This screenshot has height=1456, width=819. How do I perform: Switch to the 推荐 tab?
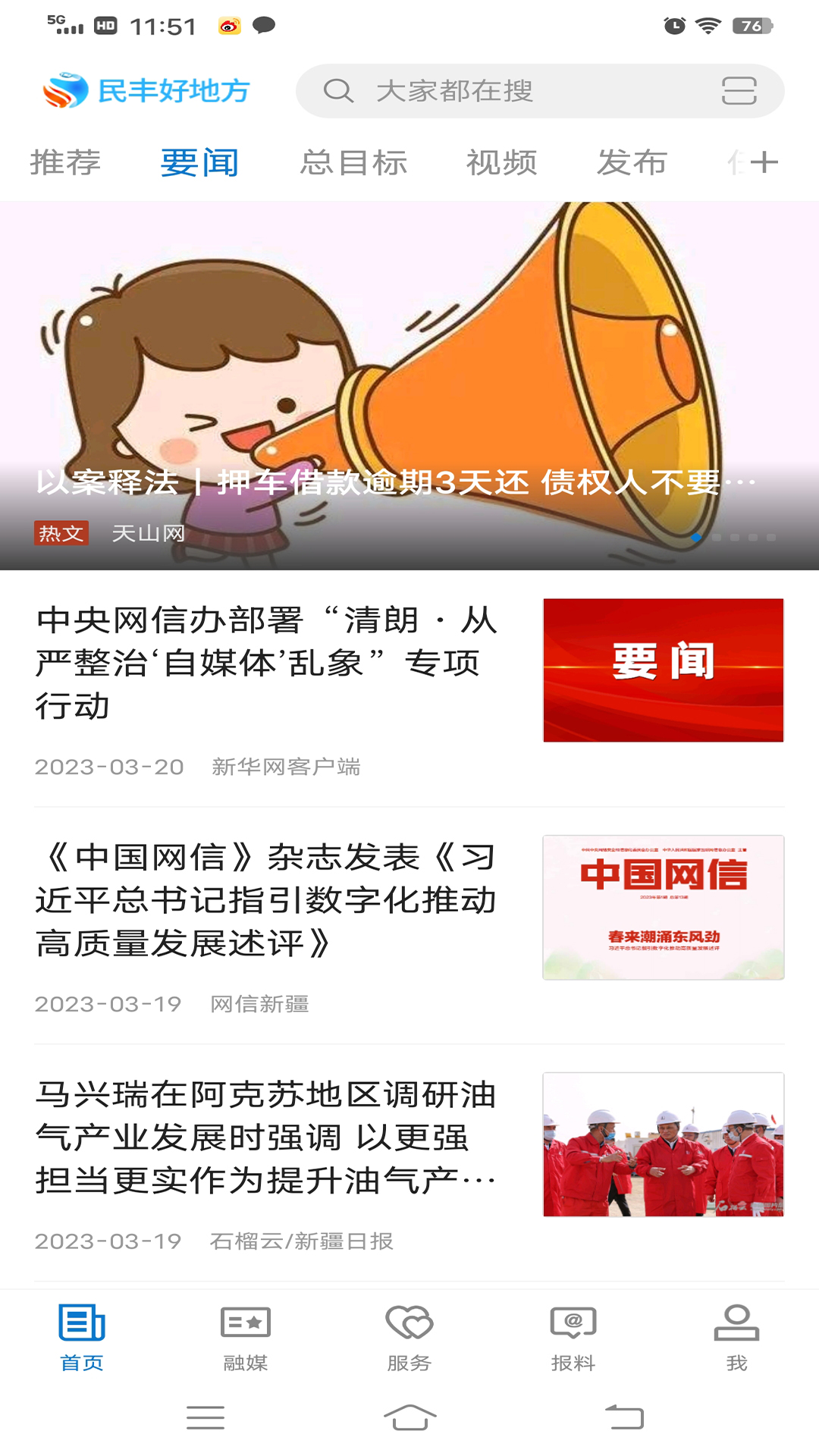[x=65, y=162]
